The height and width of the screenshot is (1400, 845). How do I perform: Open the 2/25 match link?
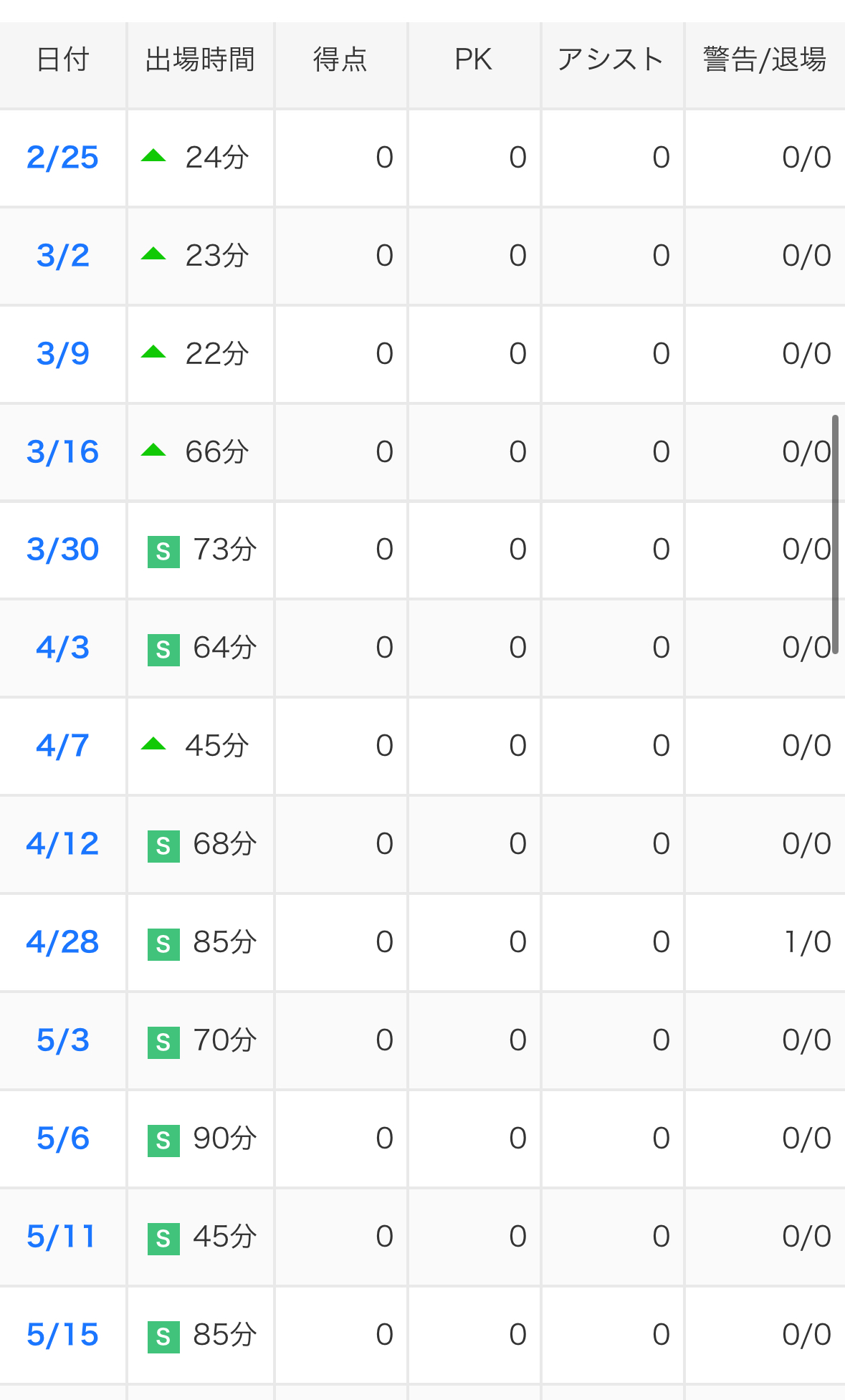pos(62,158)
